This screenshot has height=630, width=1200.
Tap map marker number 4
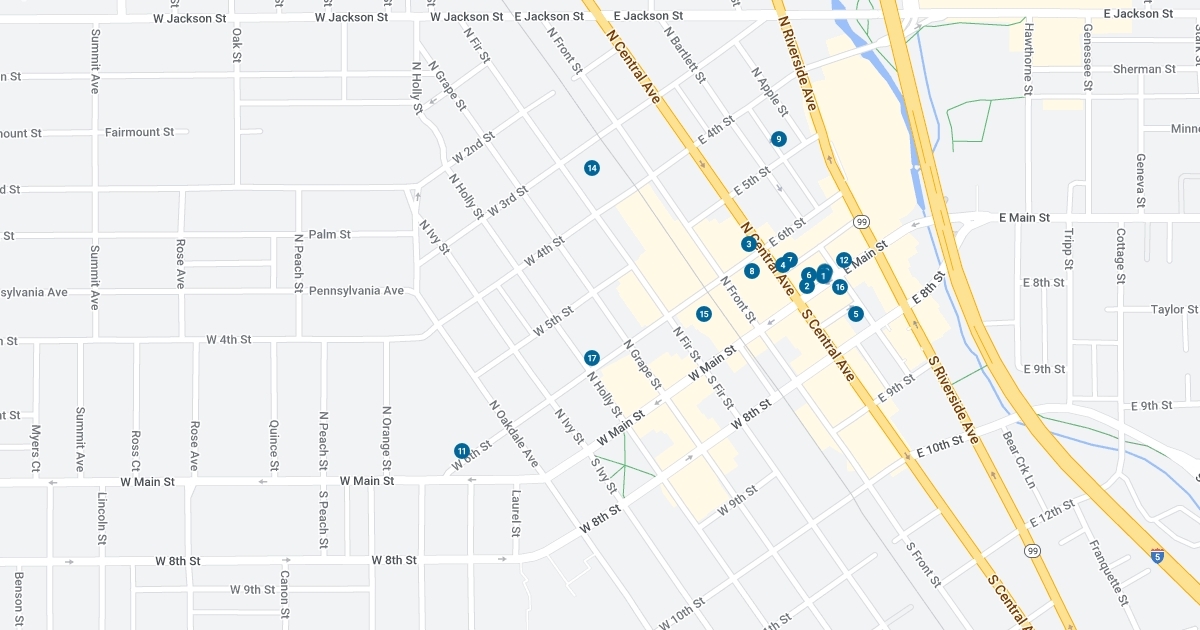point(781,266)
